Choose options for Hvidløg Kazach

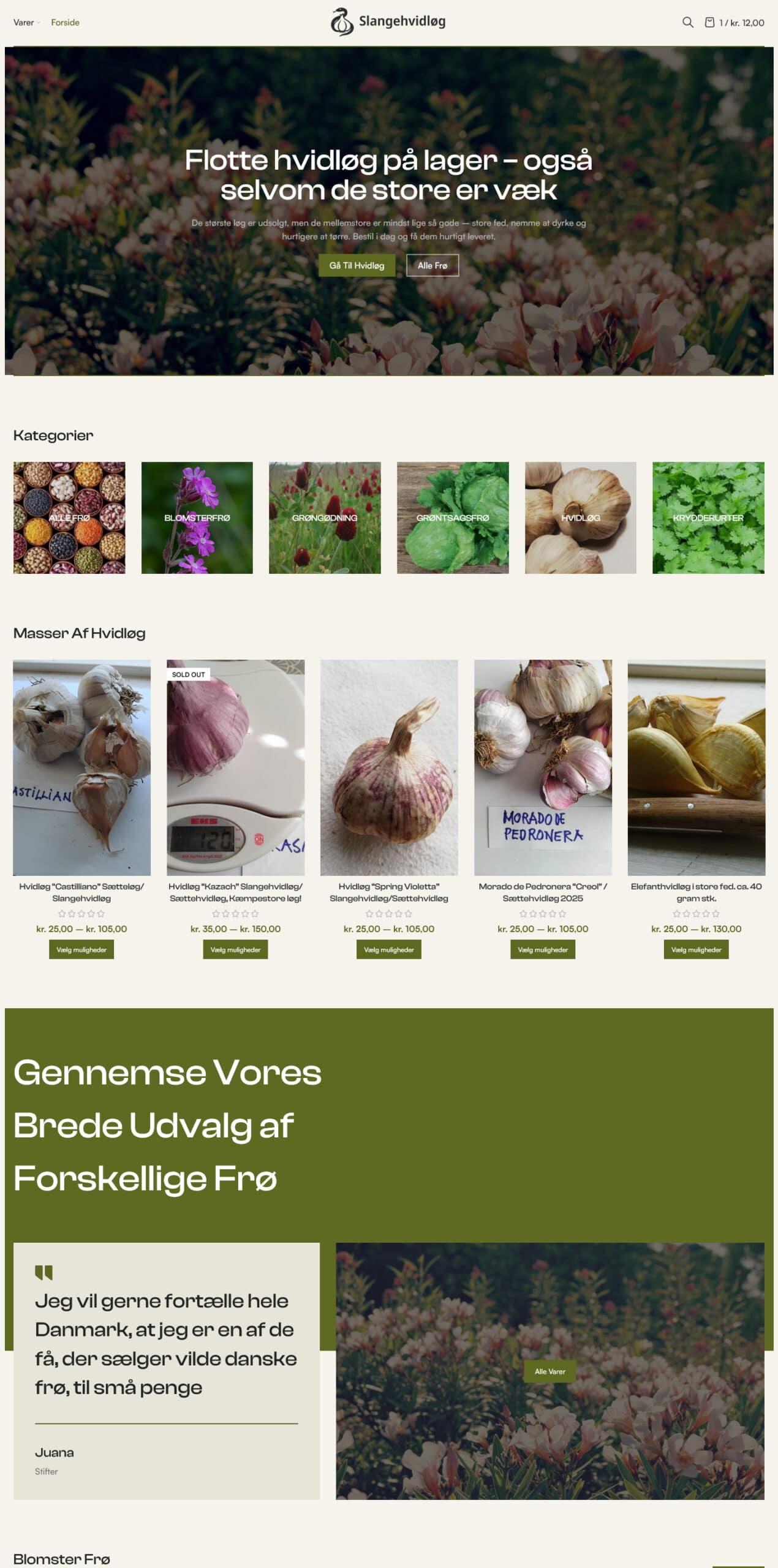pos(235,949)
